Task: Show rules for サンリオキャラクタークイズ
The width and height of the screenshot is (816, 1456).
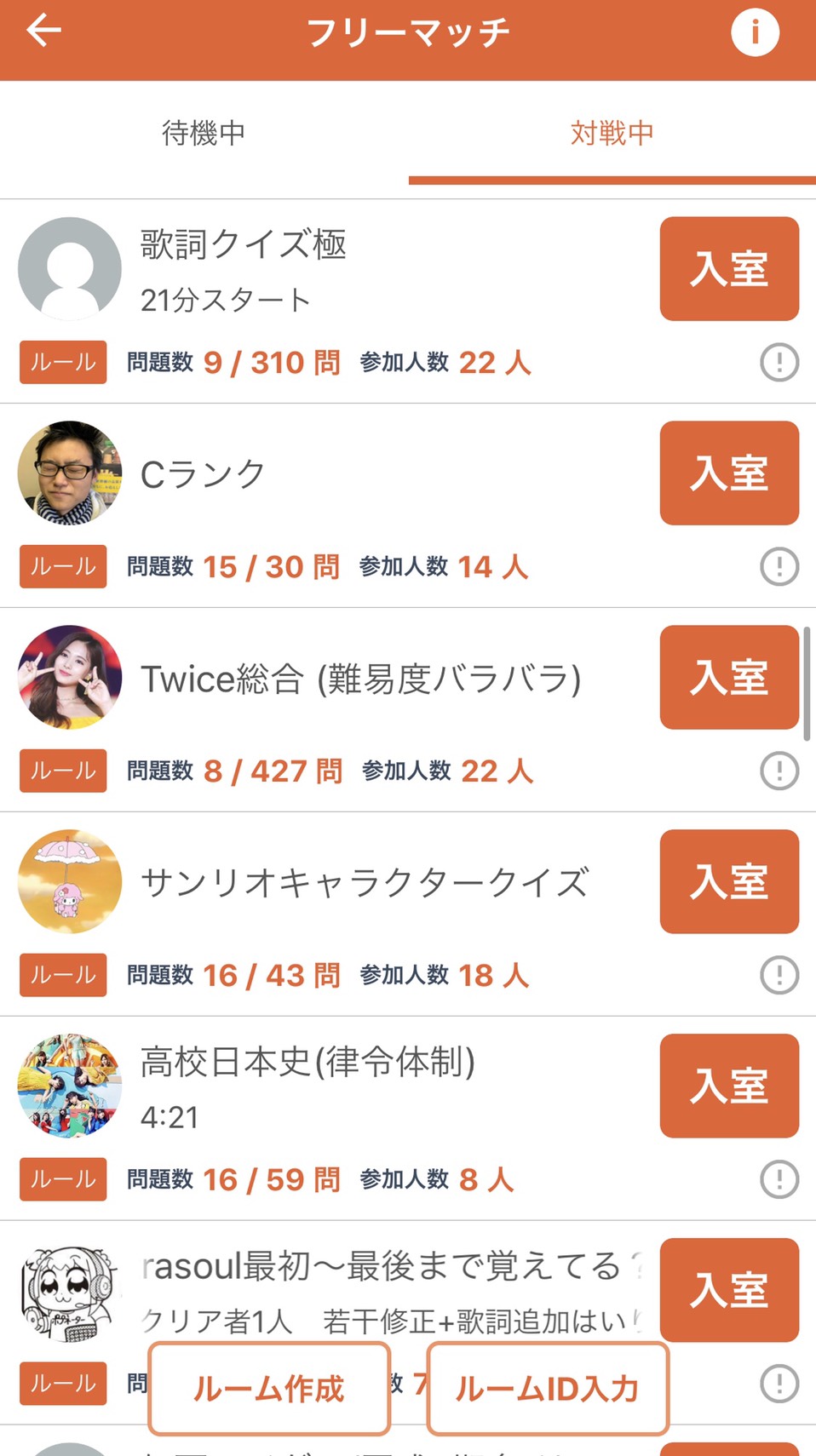Action: [x=63, y=976]
